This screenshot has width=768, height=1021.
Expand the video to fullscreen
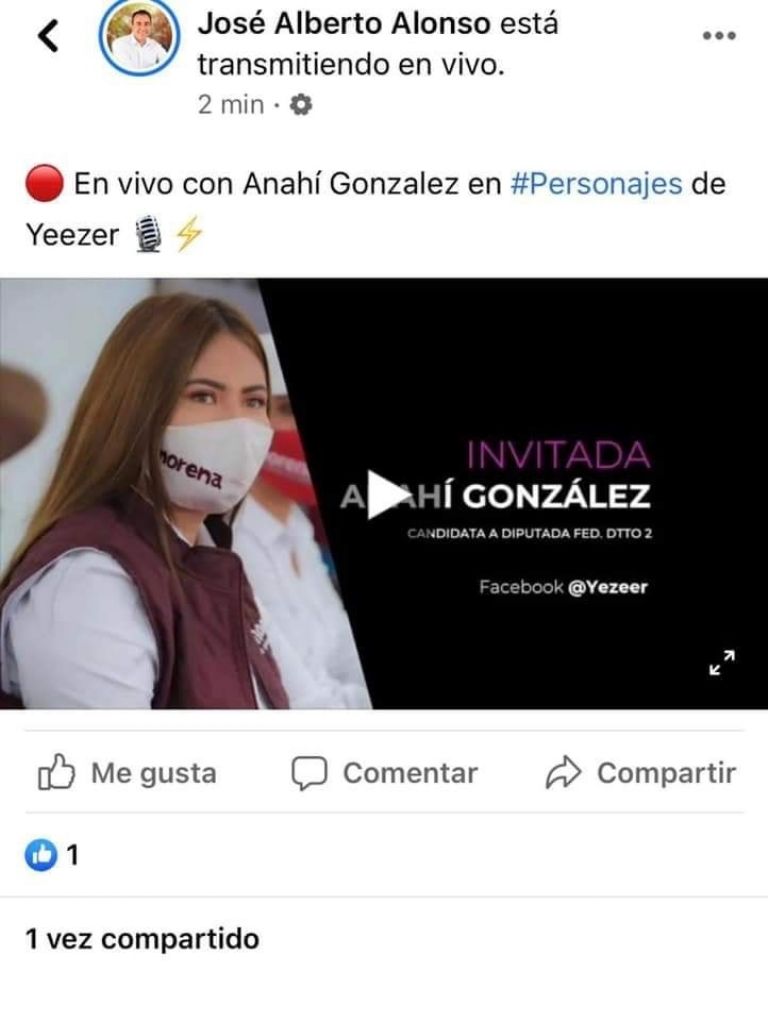[722, 663]
